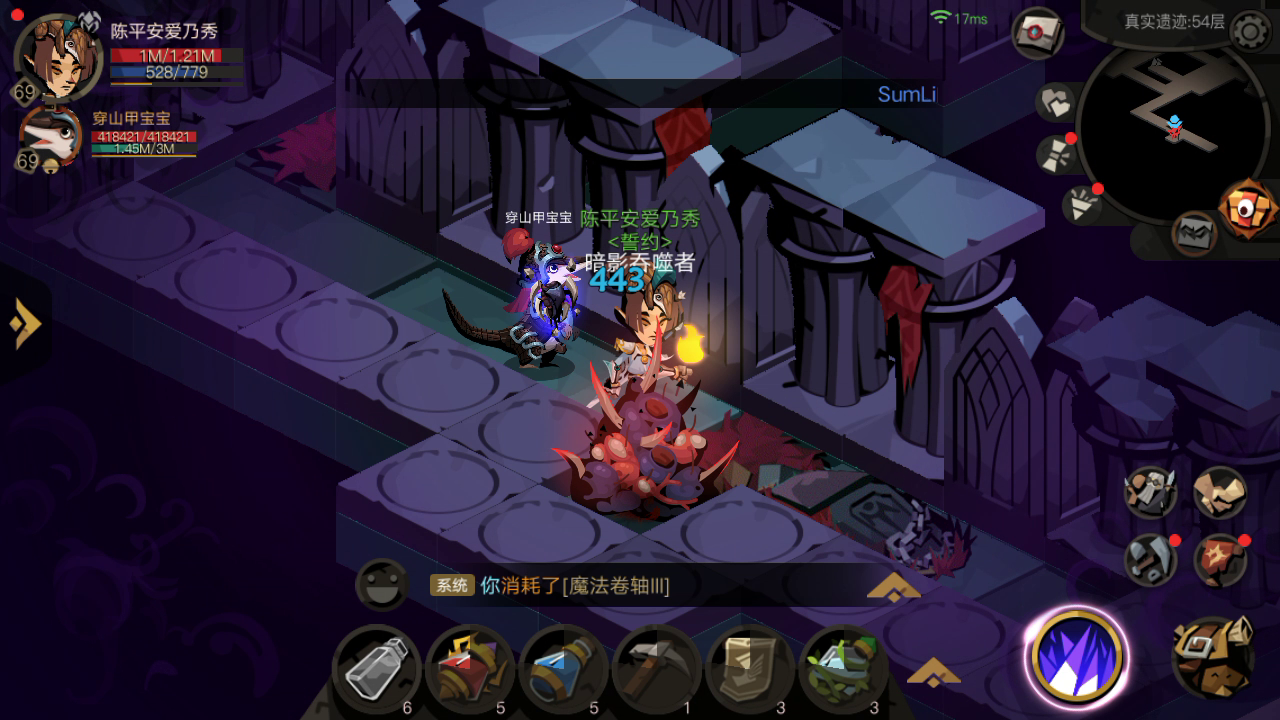This screenshot has width=1280, height=720.
Task: Open the star badge icon with red dot
Action: click(x=1221, y=559)
